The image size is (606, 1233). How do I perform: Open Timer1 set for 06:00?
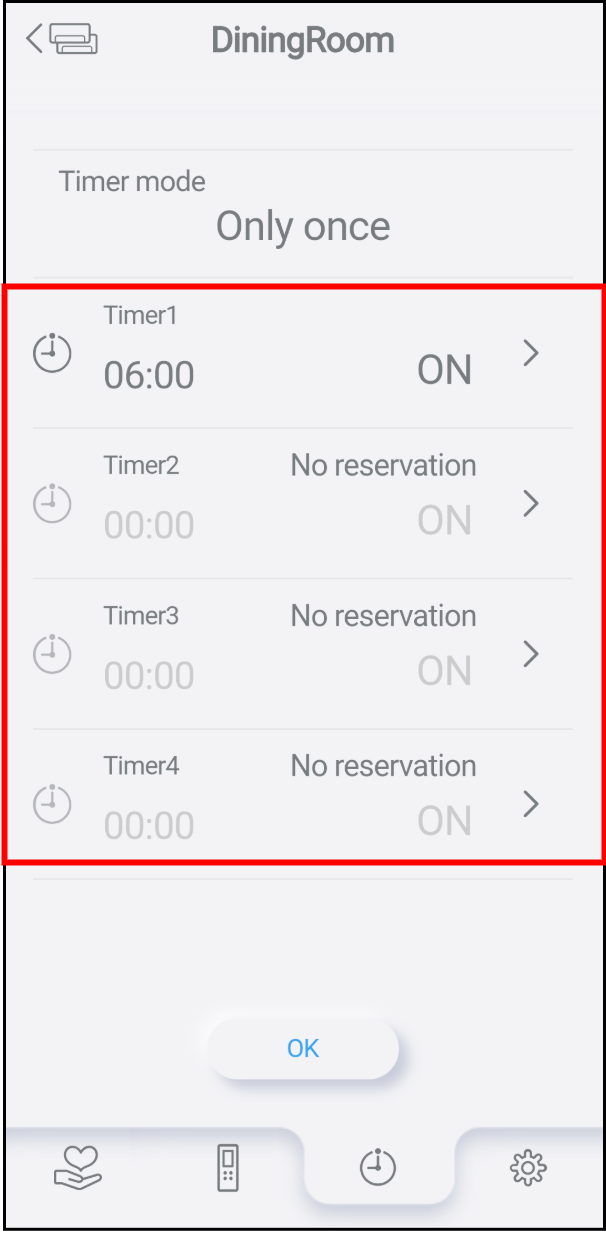click(x=303, y=354)
